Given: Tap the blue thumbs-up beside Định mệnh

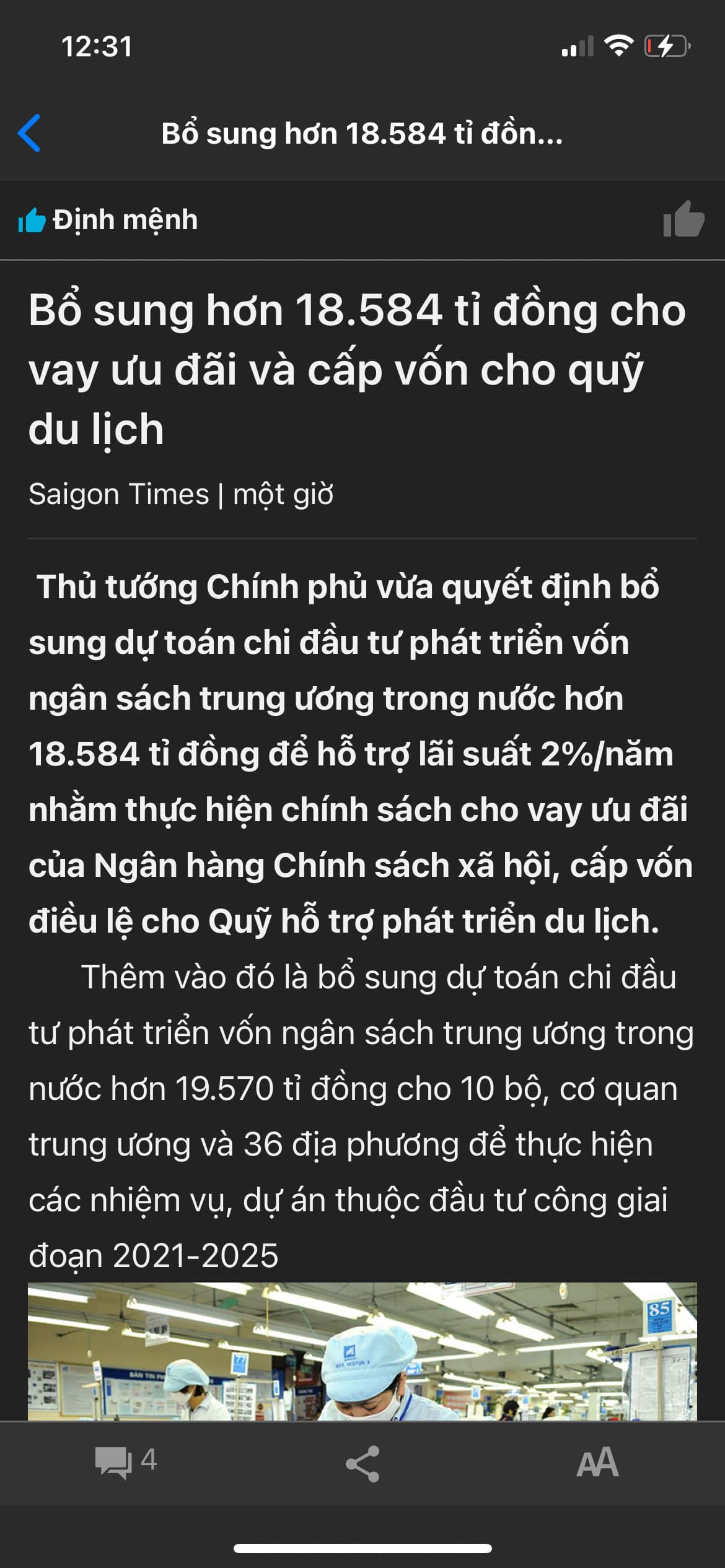Looking at the screenshot, I should coord(32,220).
